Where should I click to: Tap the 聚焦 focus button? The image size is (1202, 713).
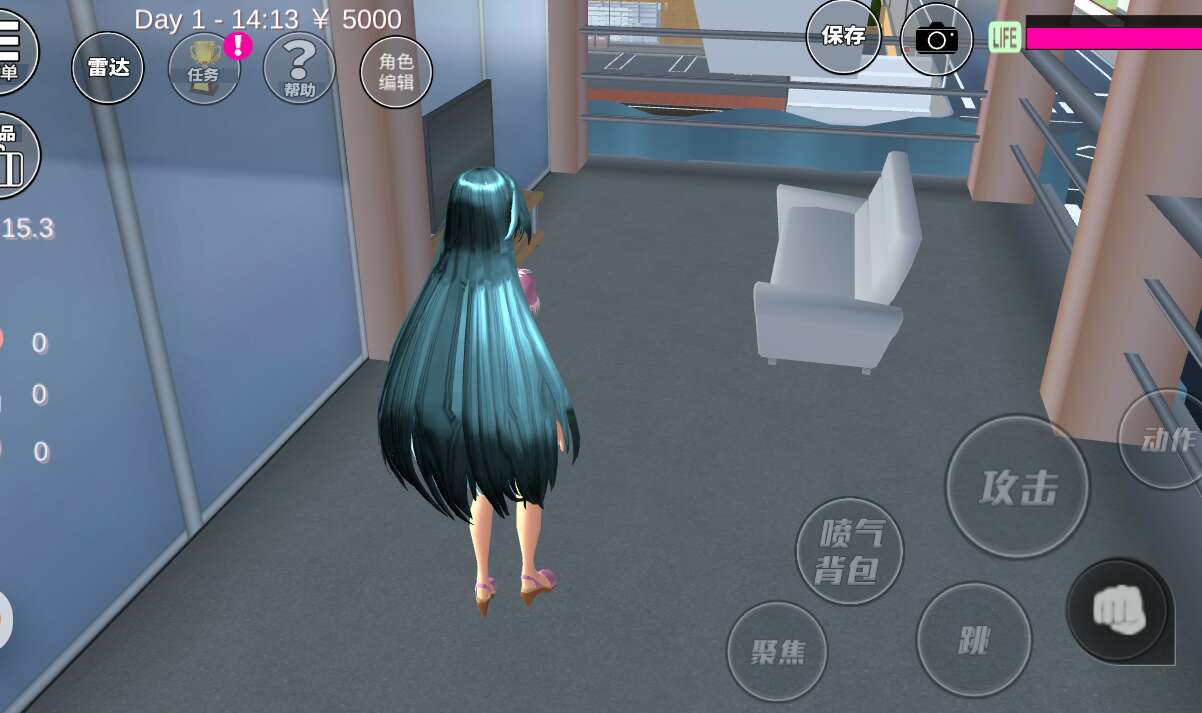point(777,651)
